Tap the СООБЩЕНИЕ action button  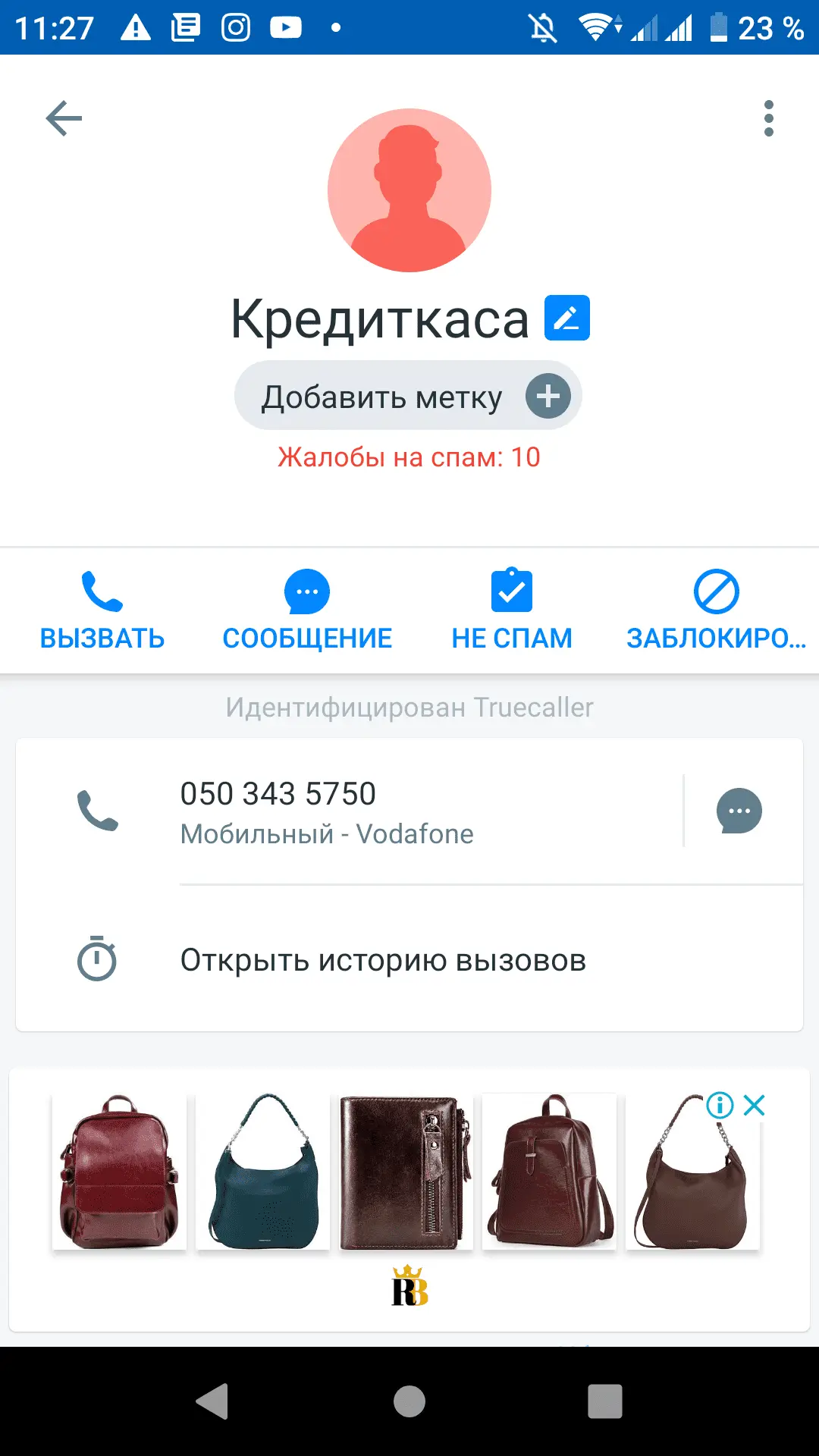pos(307,610)
